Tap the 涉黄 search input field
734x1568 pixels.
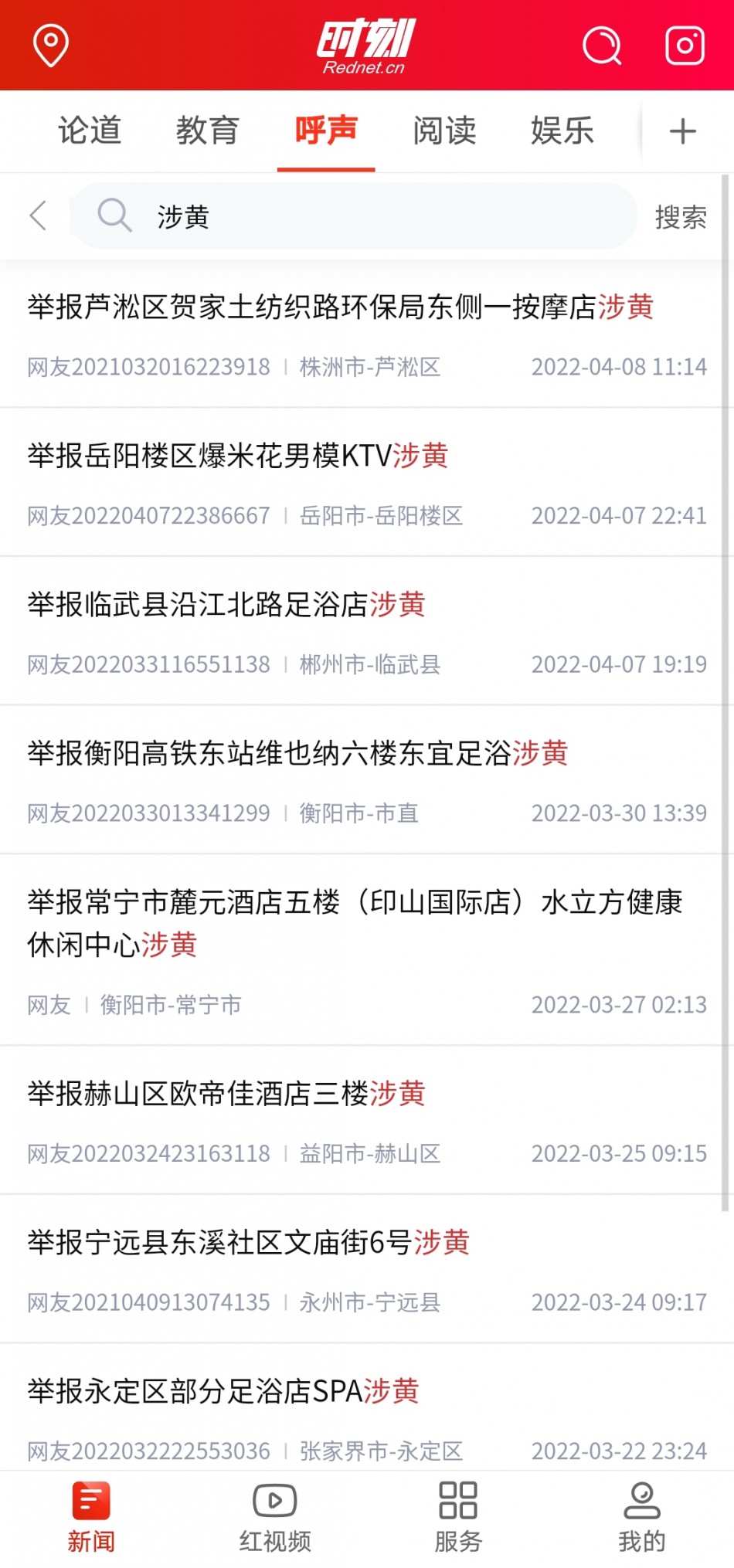click(x=354, y=216)
